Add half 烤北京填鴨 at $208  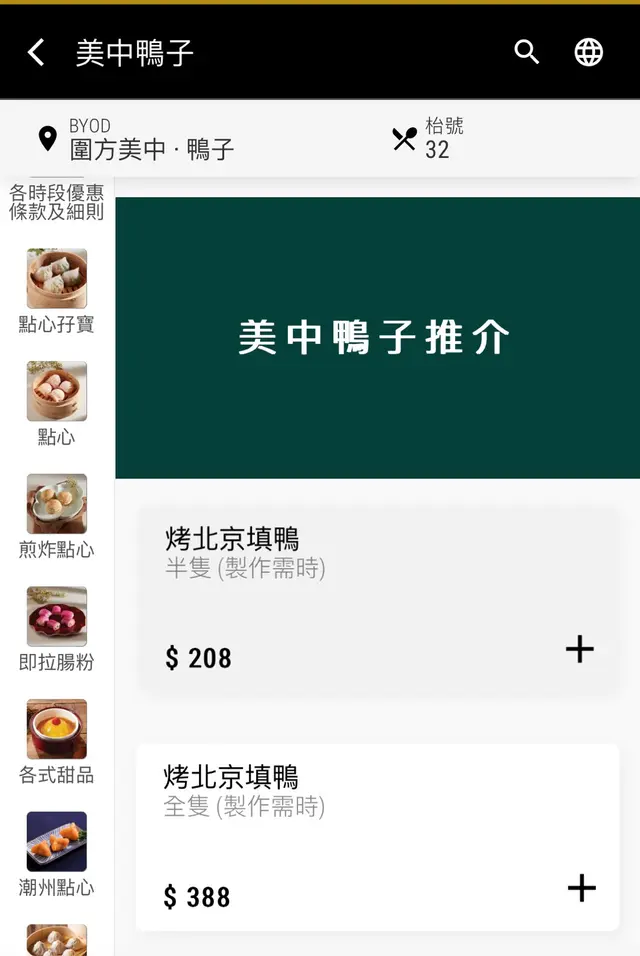[580, 649]
